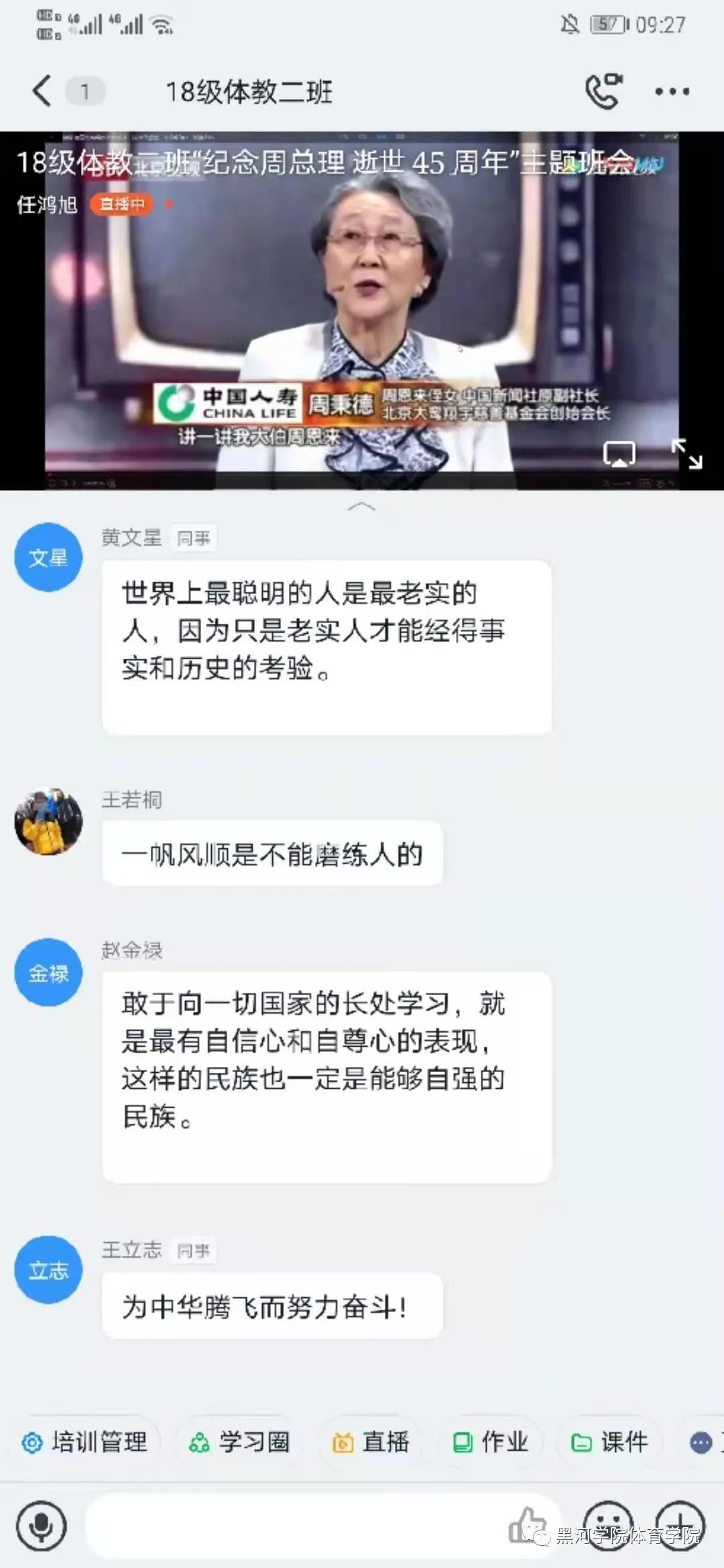
Task: Cast the live stream to a screen
Action: pos(619,454)
